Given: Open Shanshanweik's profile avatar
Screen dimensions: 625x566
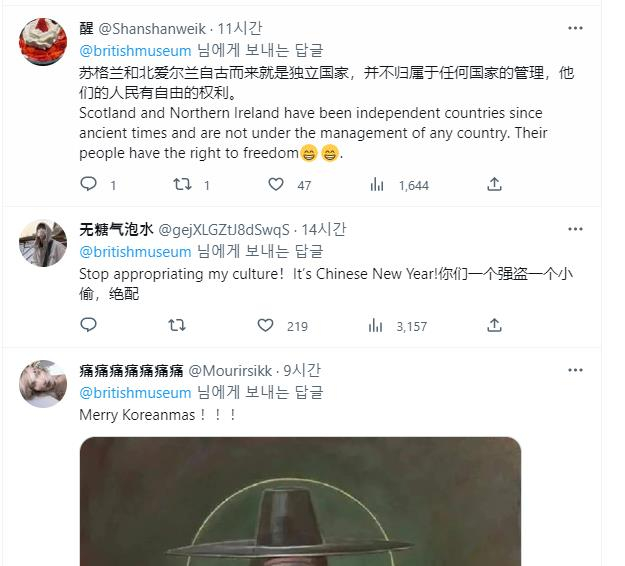Looking at the screenshot, I should click(43, 41).
